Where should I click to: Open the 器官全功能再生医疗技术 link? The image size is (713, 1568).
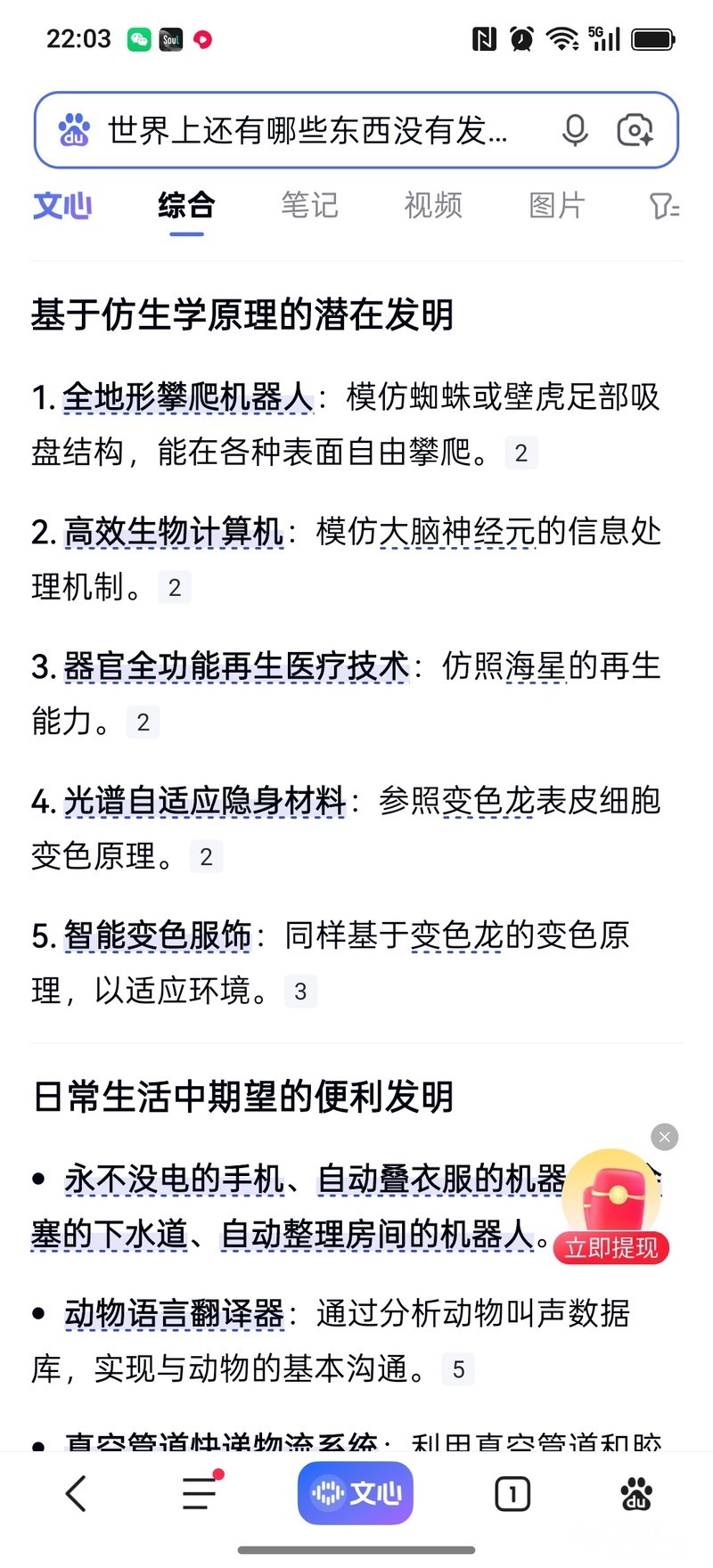(236, 666)
